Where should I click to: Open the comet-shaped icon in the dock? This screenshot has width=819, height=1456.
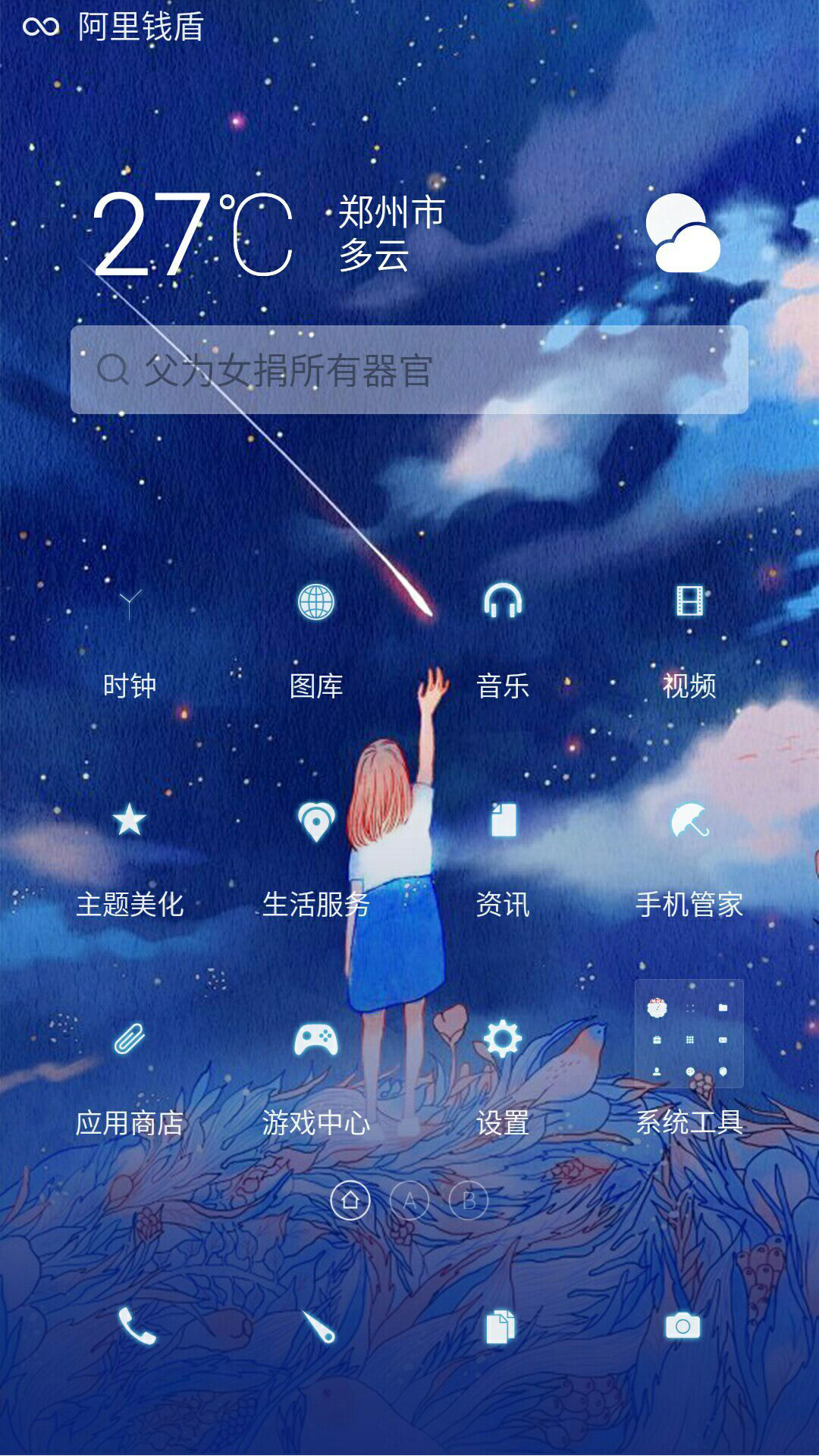[x=318, y=1326]
